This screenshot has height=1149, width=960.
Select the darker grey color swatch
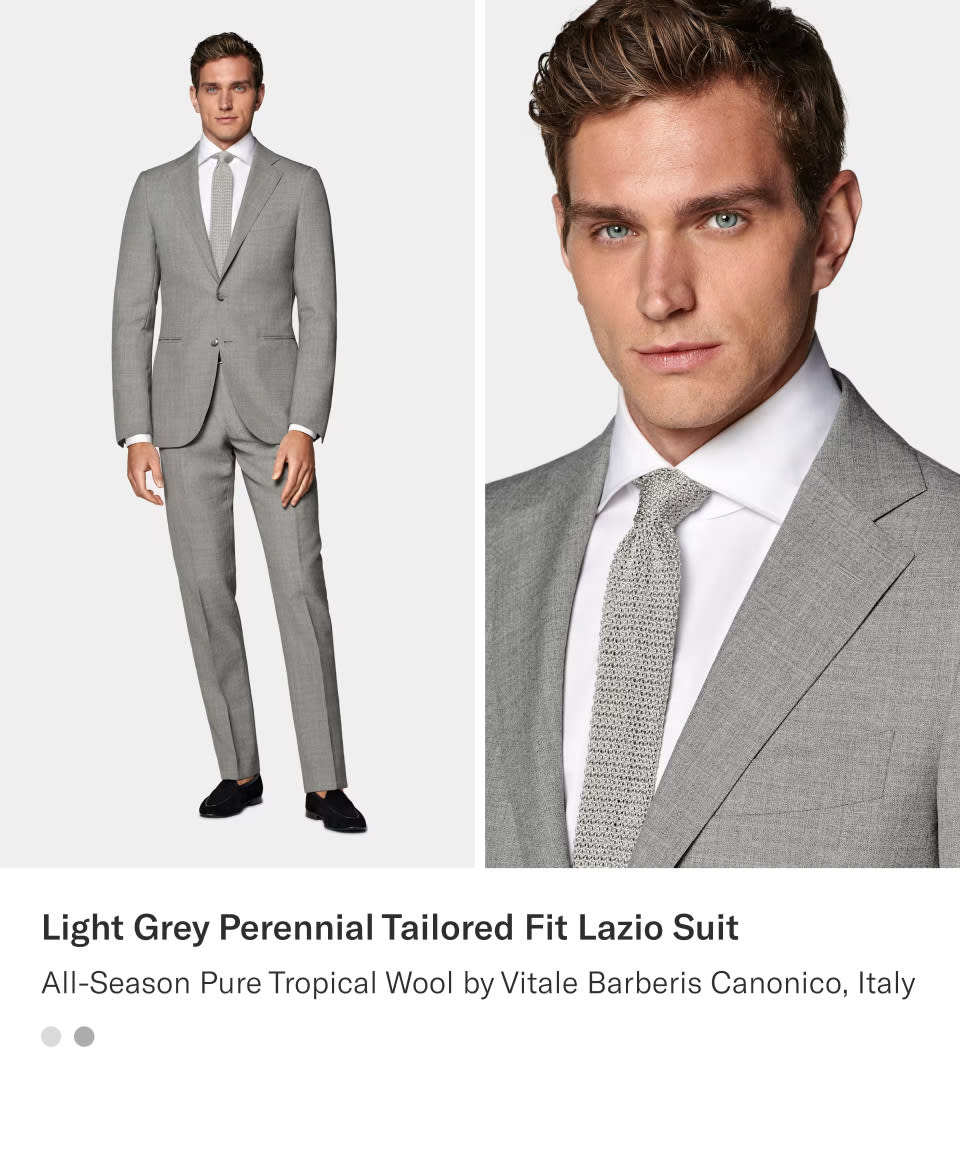tap(84, 1037)
